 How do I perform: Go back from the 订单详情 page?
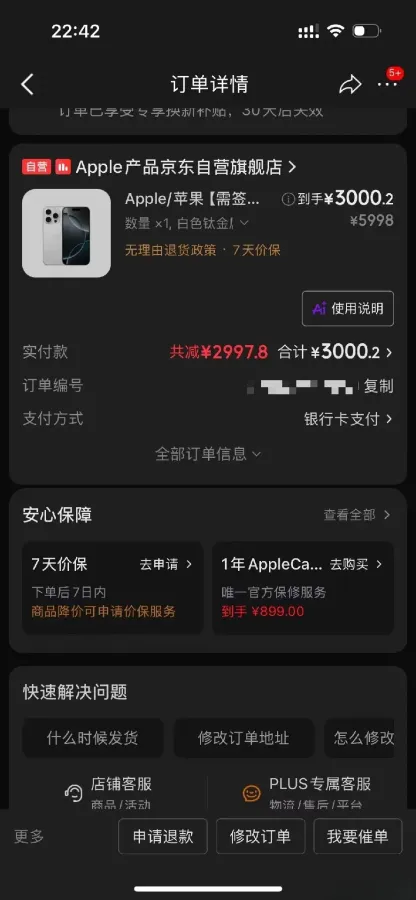click(x=27, y=85)
